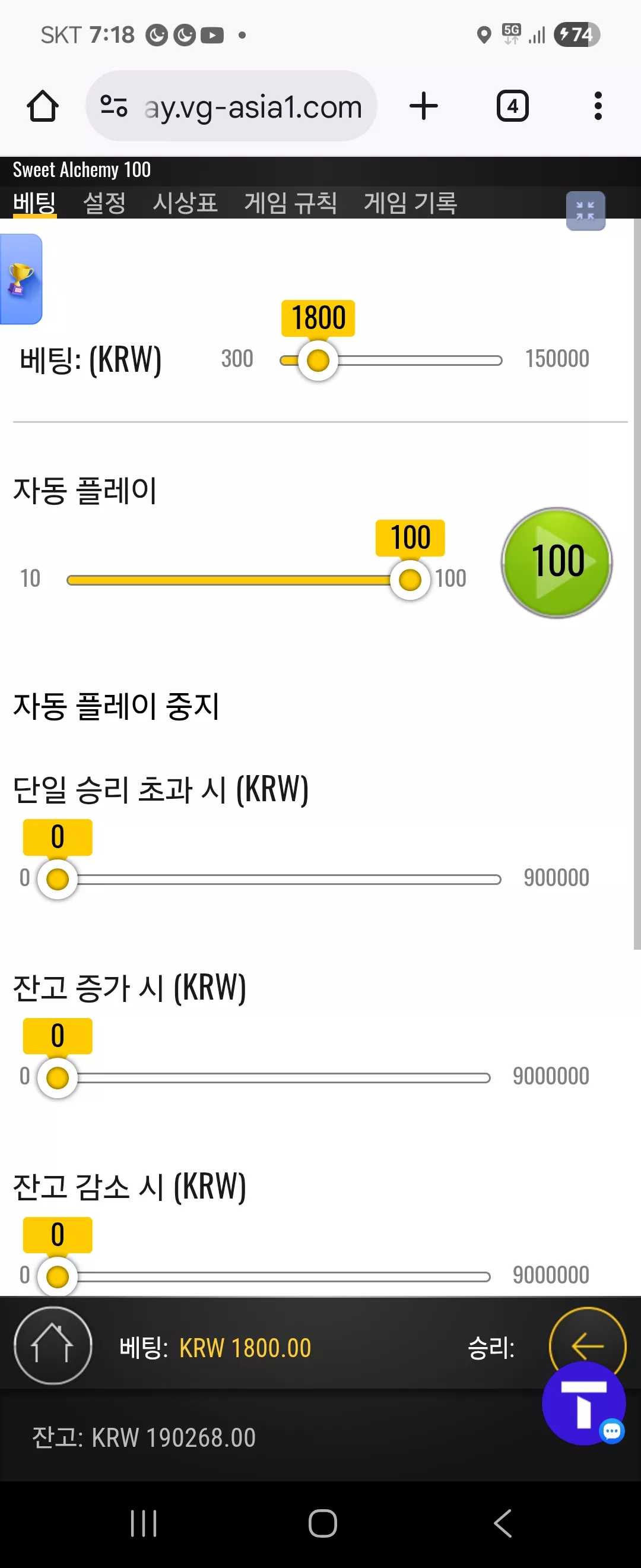Exit fullscreen with the collapse icon
641x1568 pixels.
click(585, 211)
